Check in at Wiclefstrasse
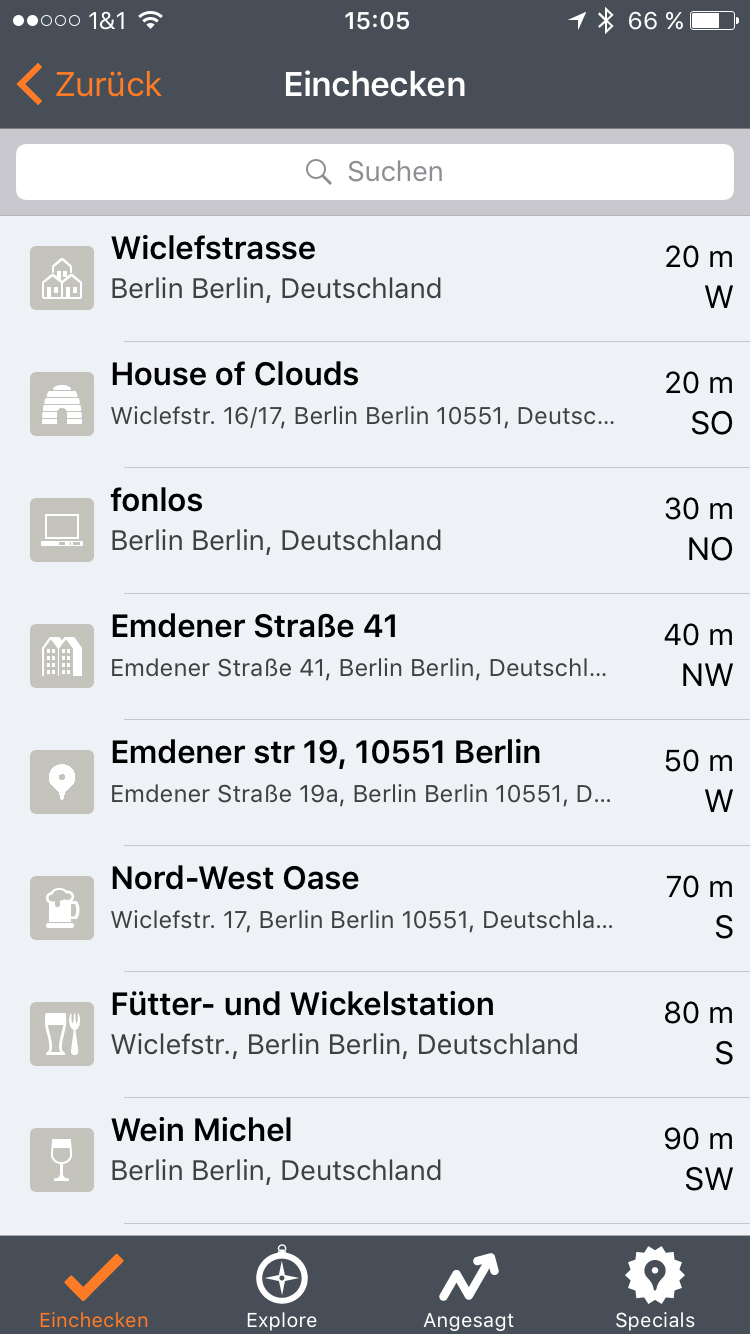 click(375, 268)
